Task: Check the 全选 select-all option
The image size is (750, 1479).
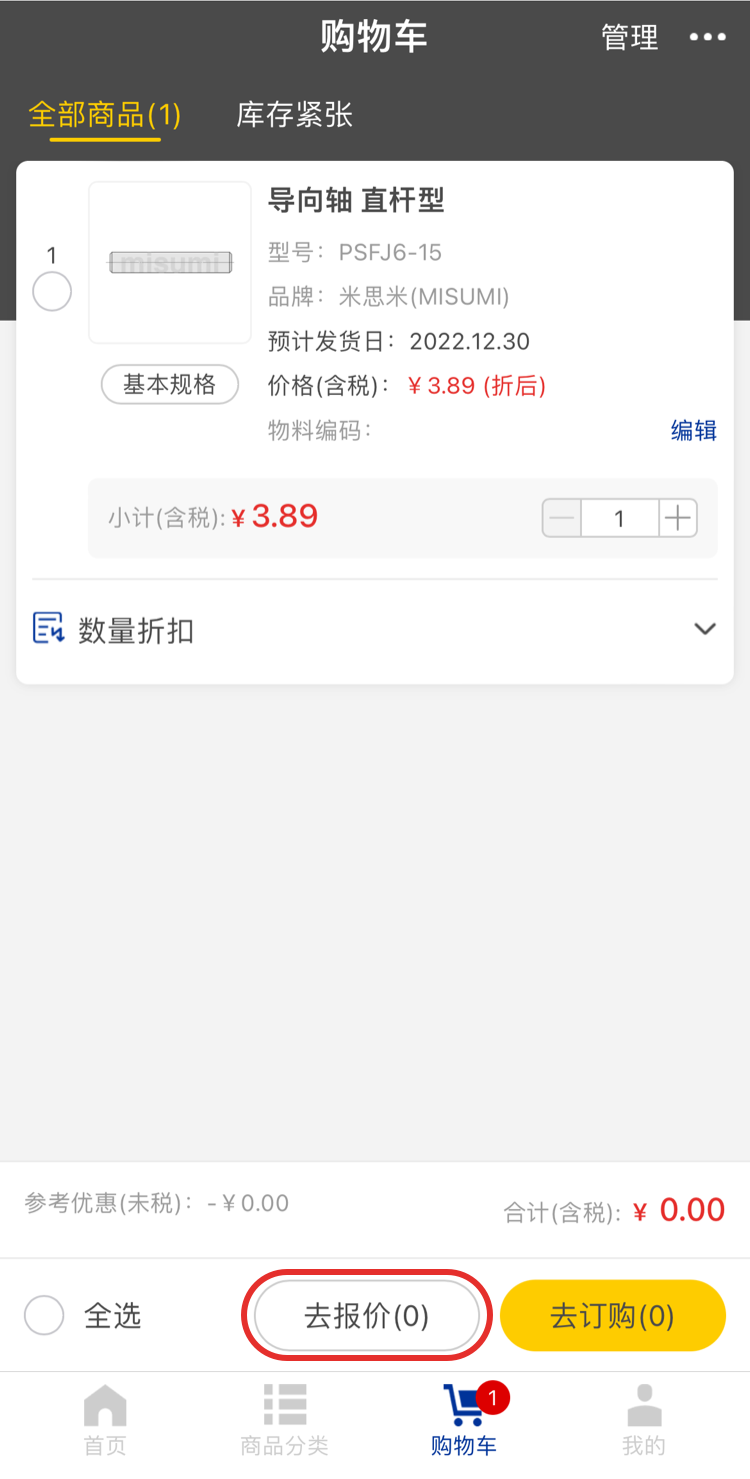Action: pyautogui.click(x=45, y=1316)
